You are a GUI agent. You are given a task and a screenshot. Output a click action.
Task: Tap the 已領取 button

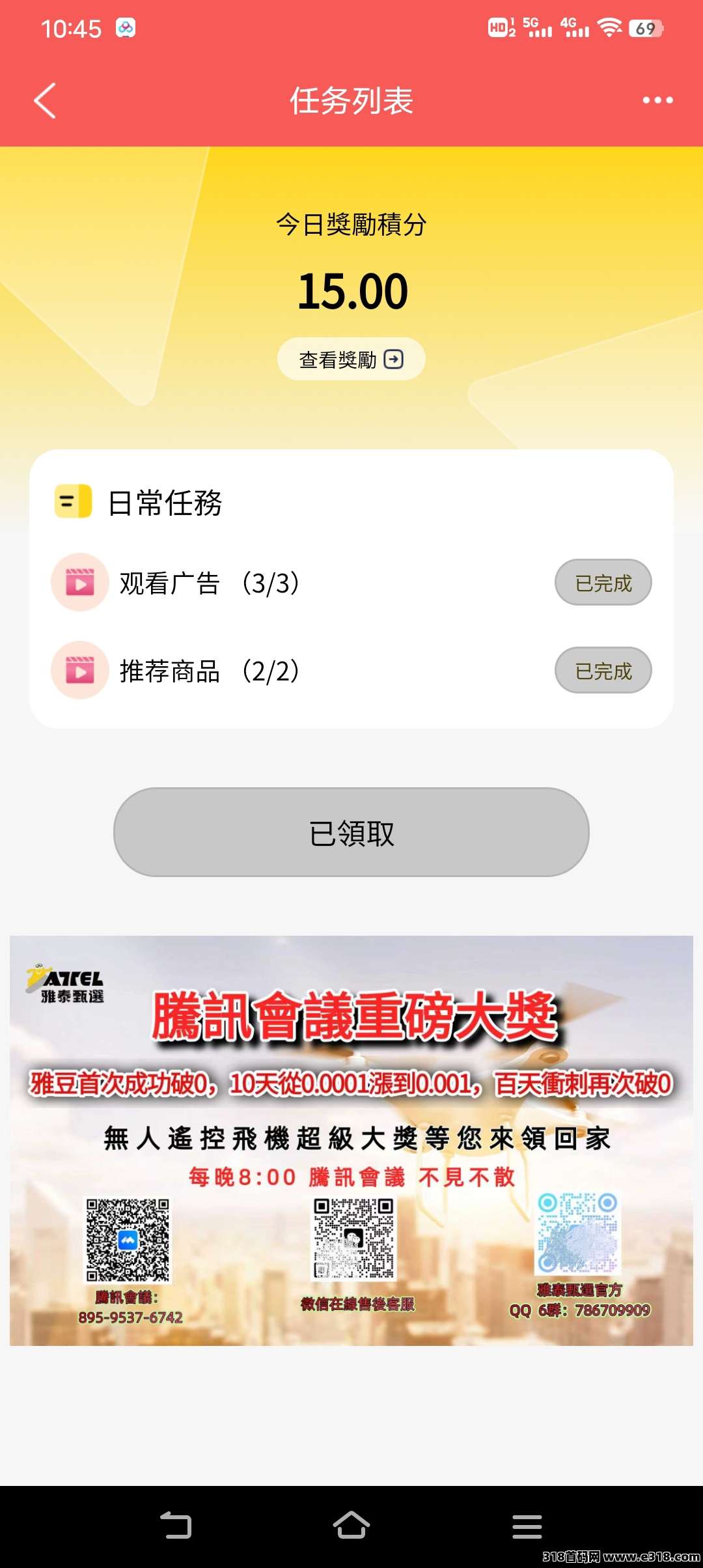click(351, 832)
